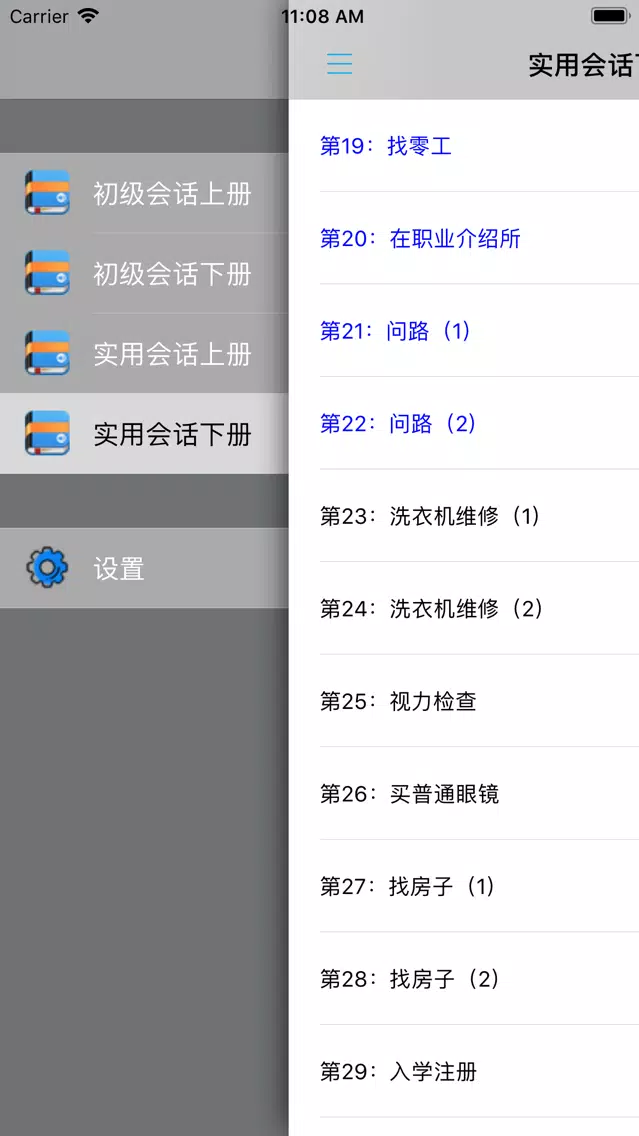Open lesson 第20：在职业介绍所
The image size is (639, 1136).
(x=464, y=238)
